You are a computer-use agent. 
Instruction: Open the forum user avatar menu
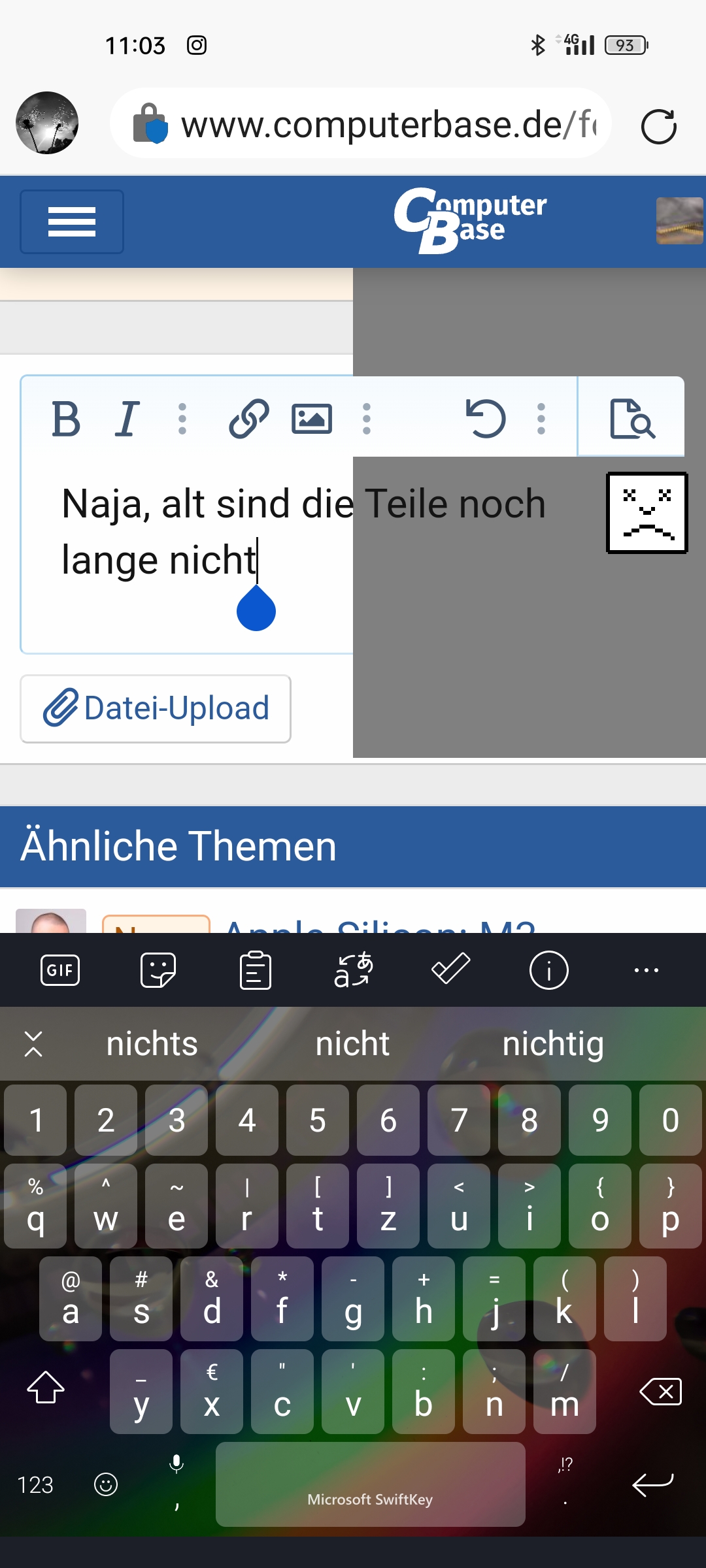tap(679, 221)
